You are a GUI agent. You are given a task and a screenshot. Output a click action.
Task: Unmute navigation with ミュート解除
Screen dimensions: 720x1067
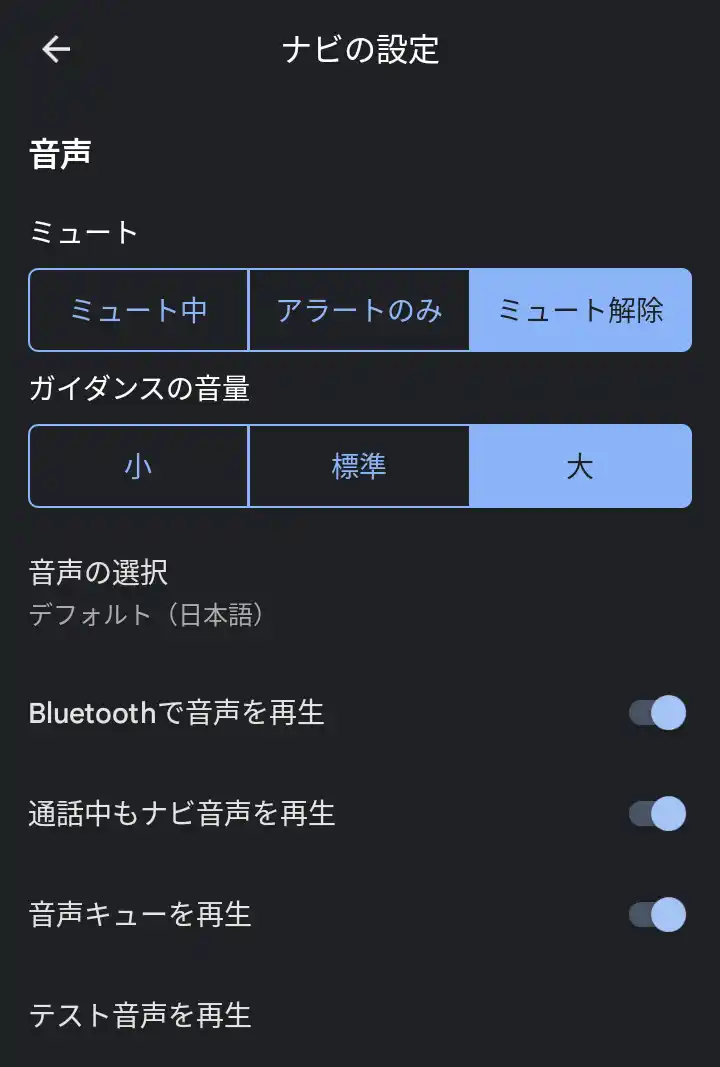pos(580,310)
